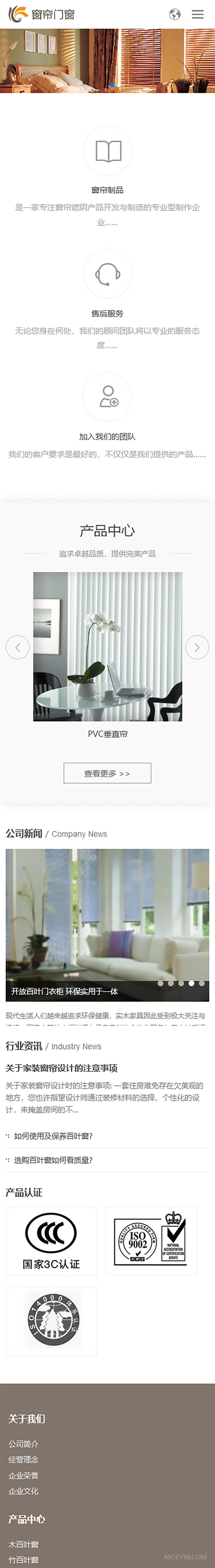The height and width of the screenshot is (1568, 215).
Task: Go to 经营理念 page
Action: coord(23,1459)
